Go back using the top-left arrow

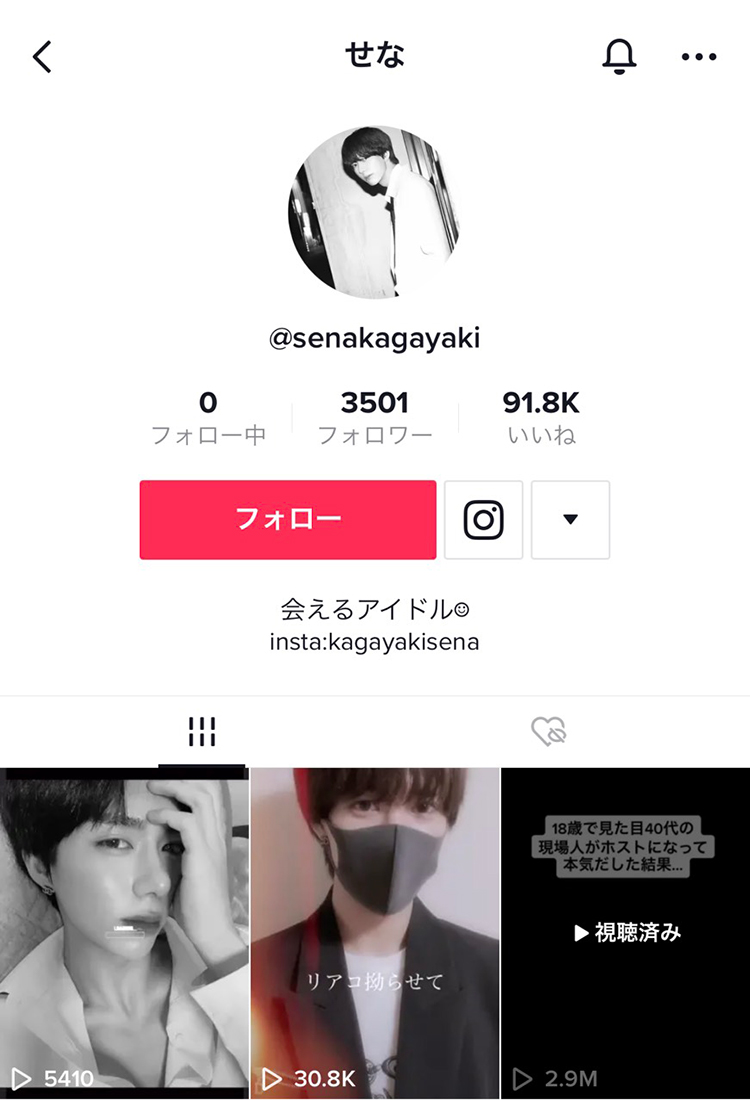pos(42,57)
